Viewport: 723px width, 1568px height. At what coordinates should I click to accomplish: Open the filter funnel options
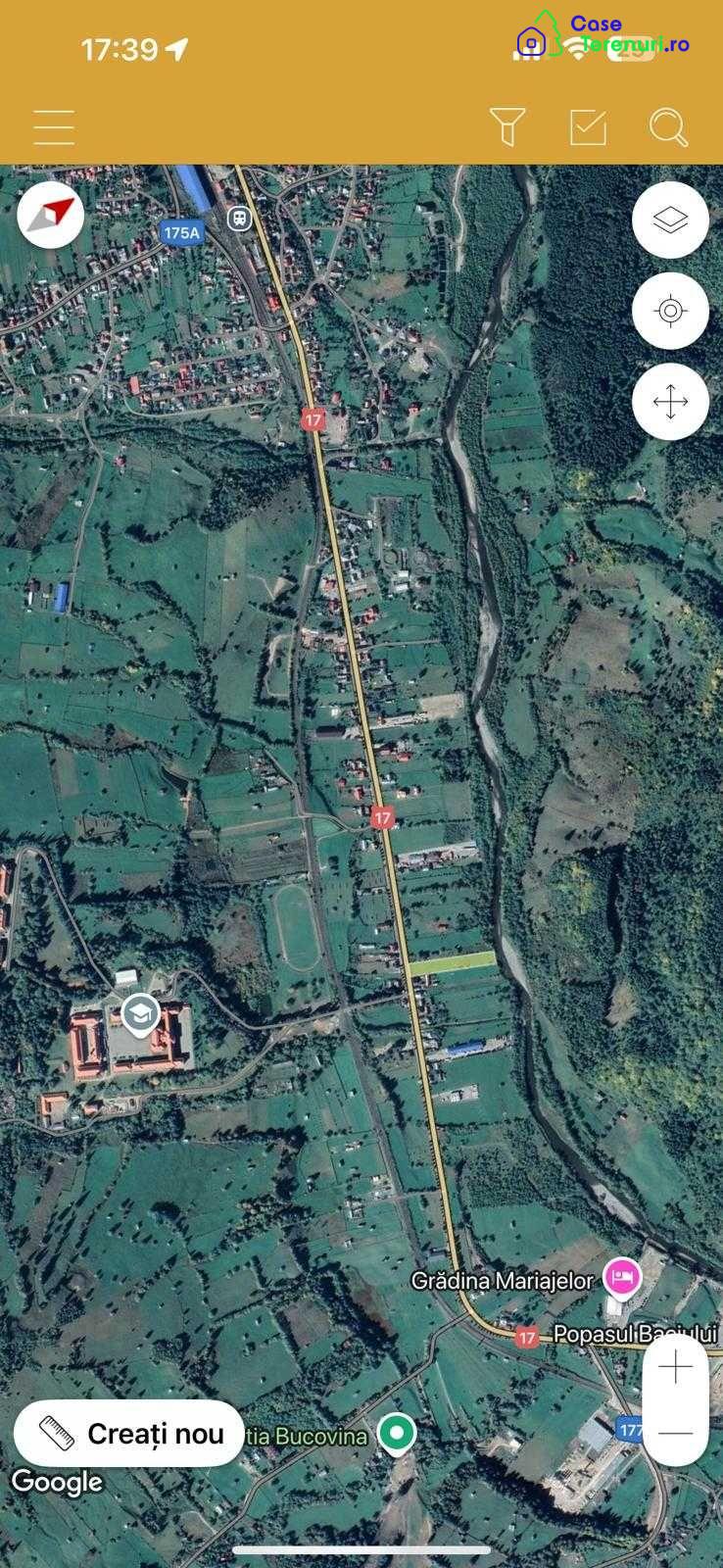click(507, 127)
